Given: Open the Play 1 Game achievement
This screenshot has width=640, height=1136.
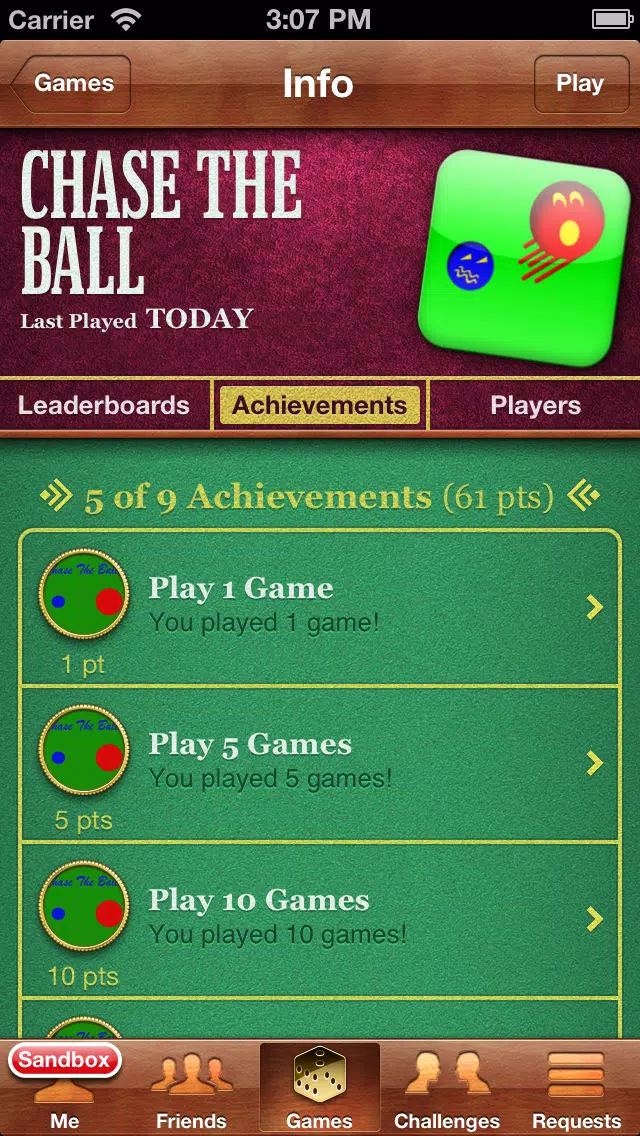Looking at the screenshot, I should pyautogui.click(x=320, y=607).
